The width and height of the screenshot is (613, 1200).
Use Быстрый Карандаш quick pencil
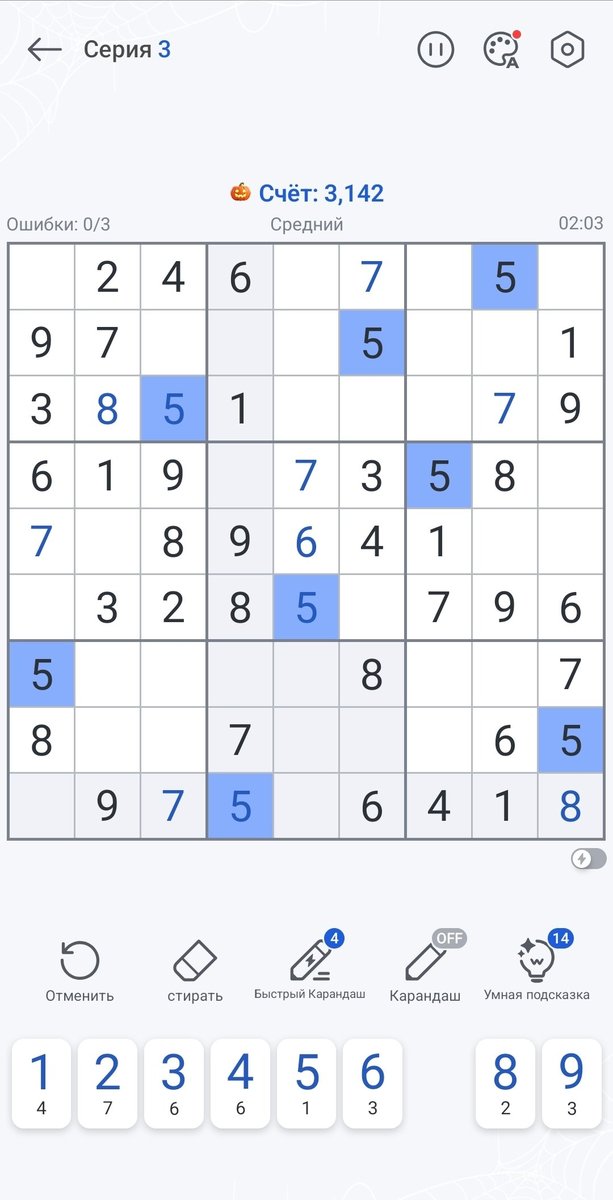pos(310,968)
